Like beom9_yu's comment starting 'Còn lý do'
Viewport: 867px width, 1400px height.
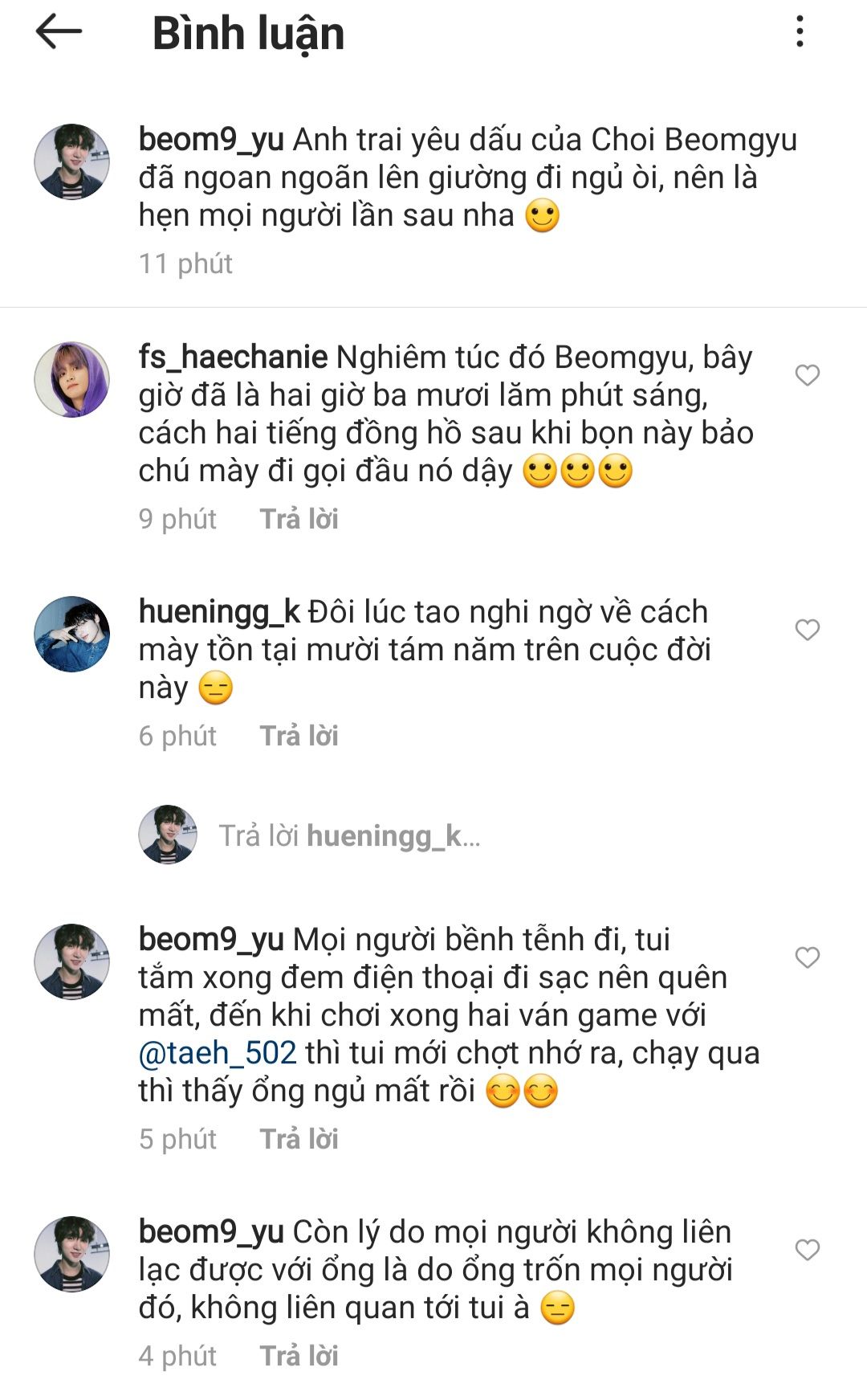[807, 1250]
